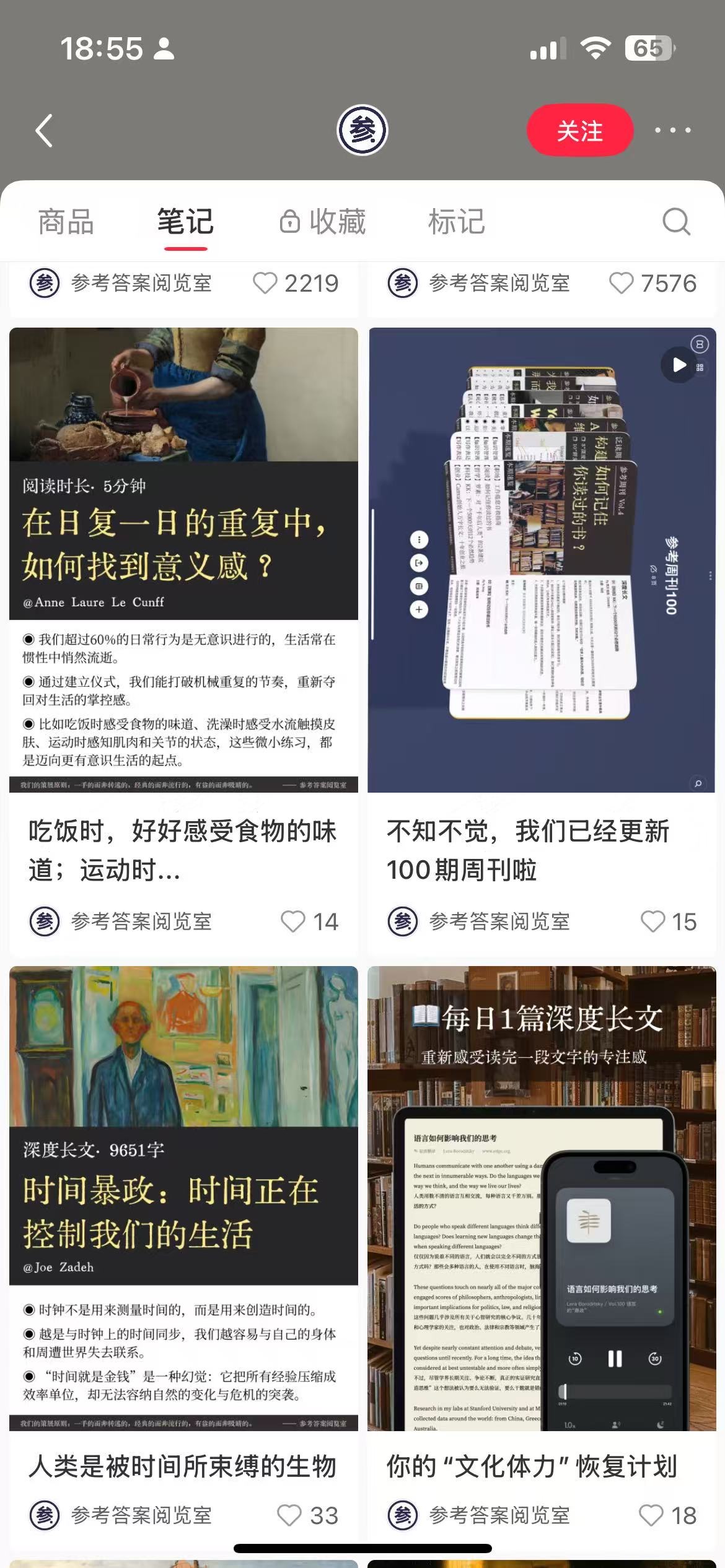
Task: Like the note showing 7576 likes
Action: pos(622,283)
